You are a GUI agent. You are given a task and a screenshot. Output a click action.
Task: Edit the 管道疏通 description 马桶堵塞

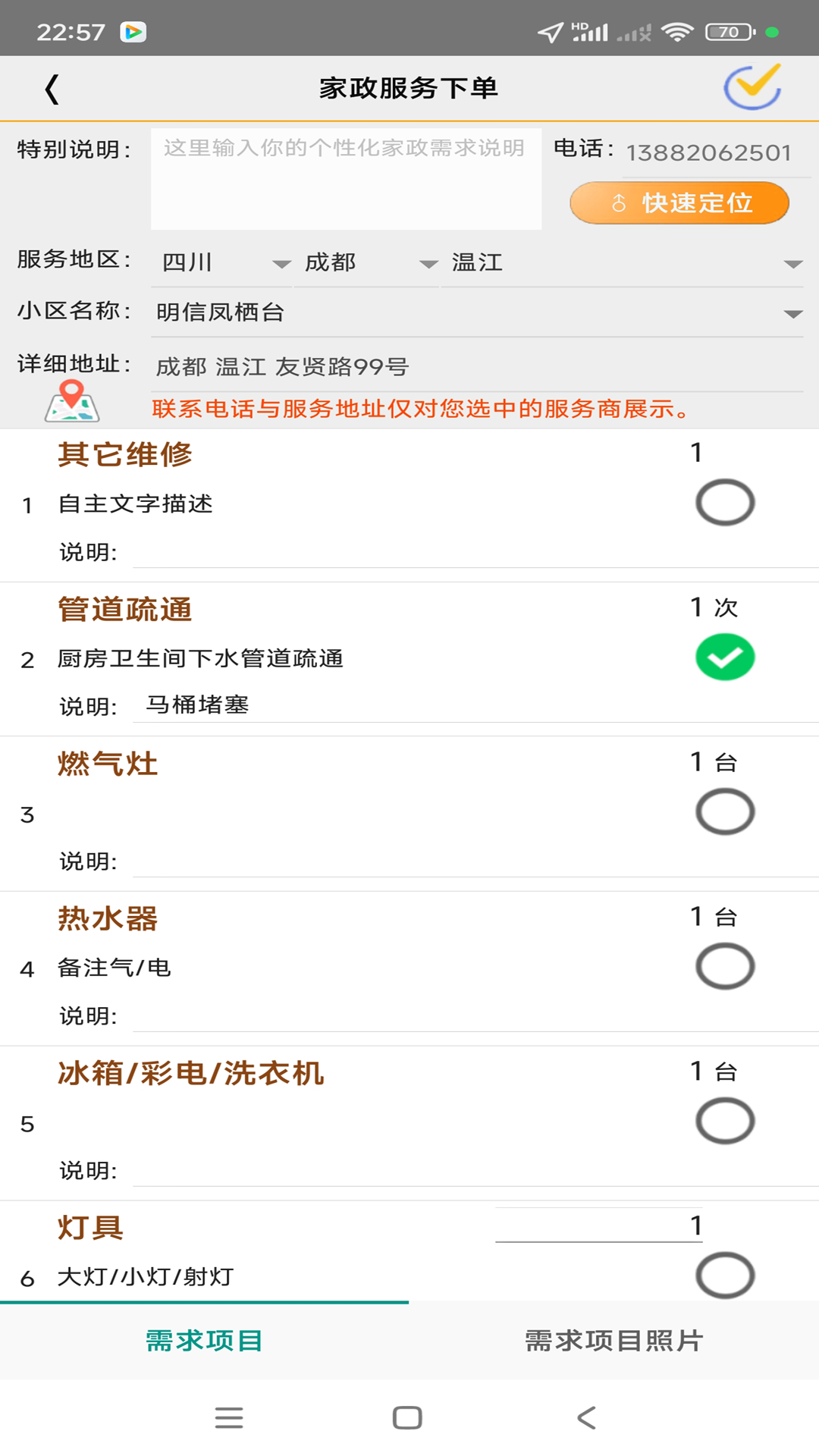tap(470, 705)
